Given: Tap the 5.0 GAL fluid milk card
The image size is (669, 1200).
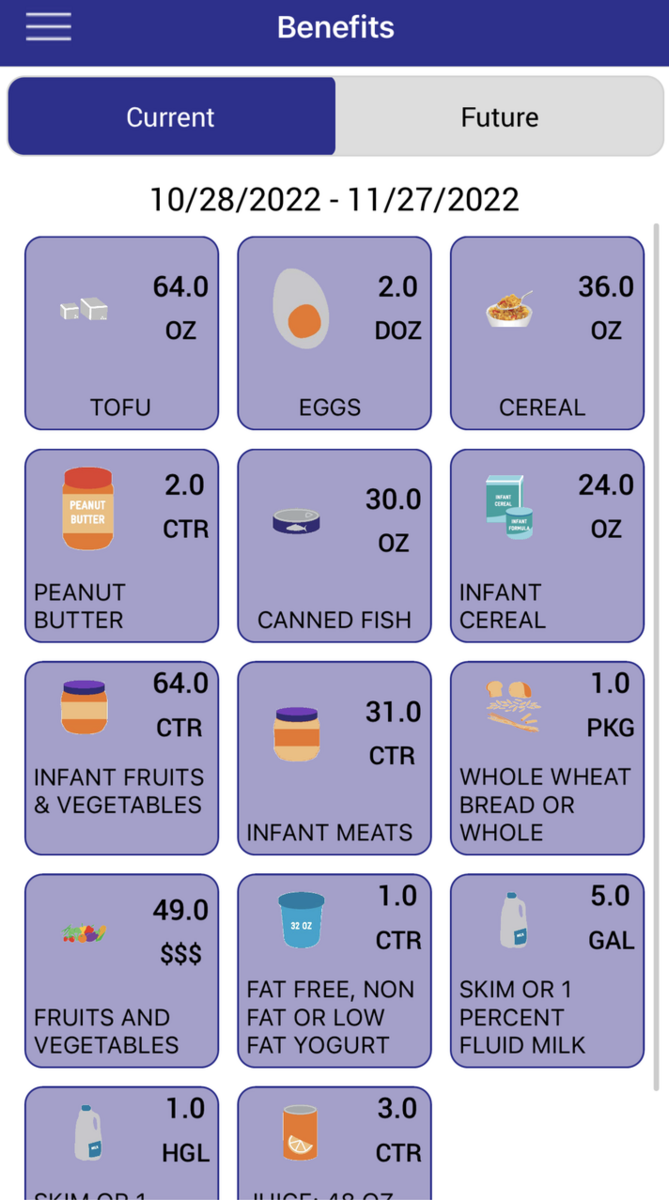Looking at the screenshot, I should 547,970.
